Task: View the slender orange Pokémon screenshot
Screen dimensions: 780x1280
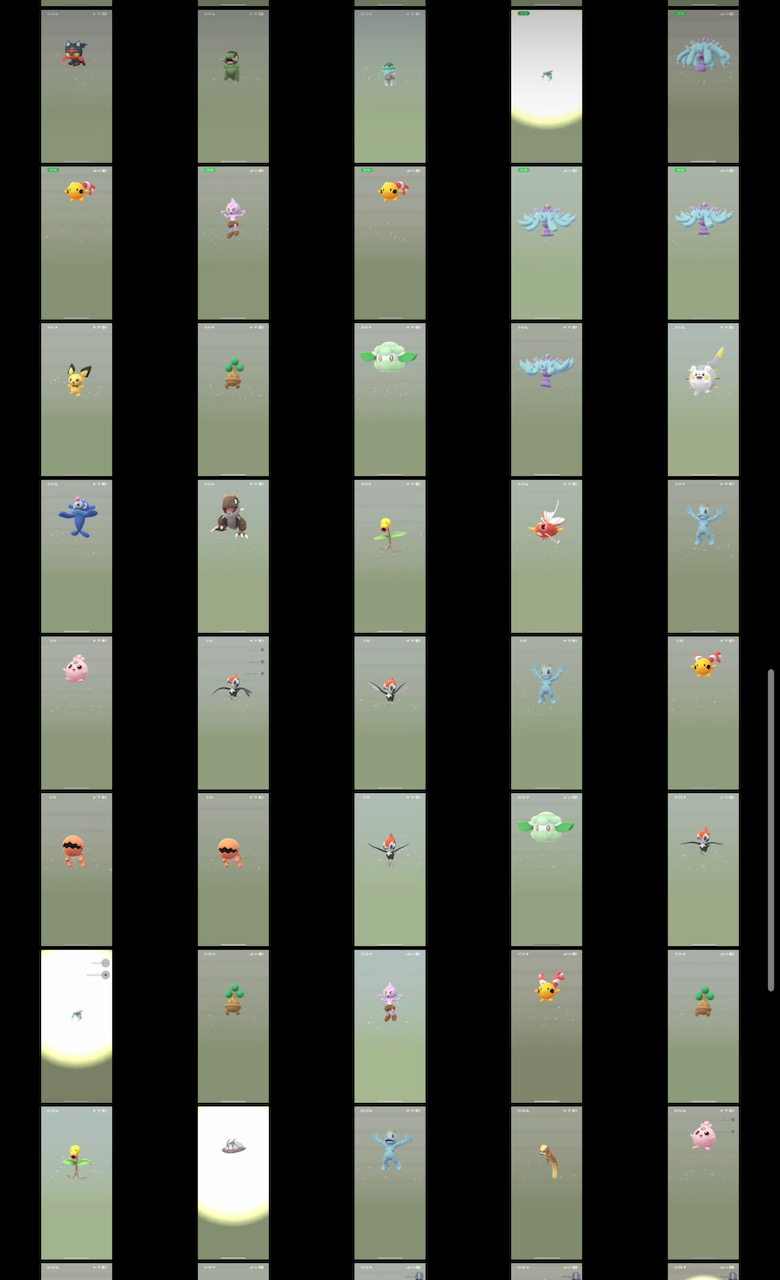Action: point(546,1182)
